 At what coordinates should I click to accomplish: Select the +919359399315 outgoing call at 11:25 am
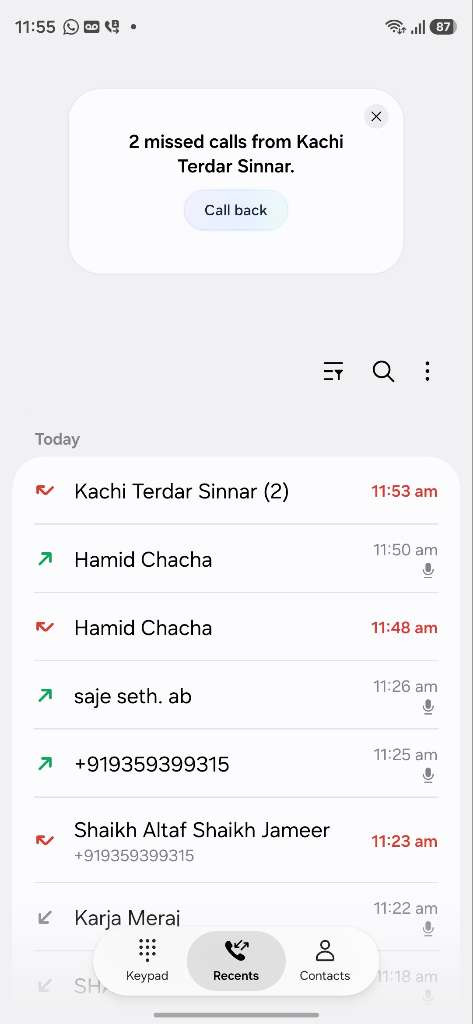tap(236, 763)
